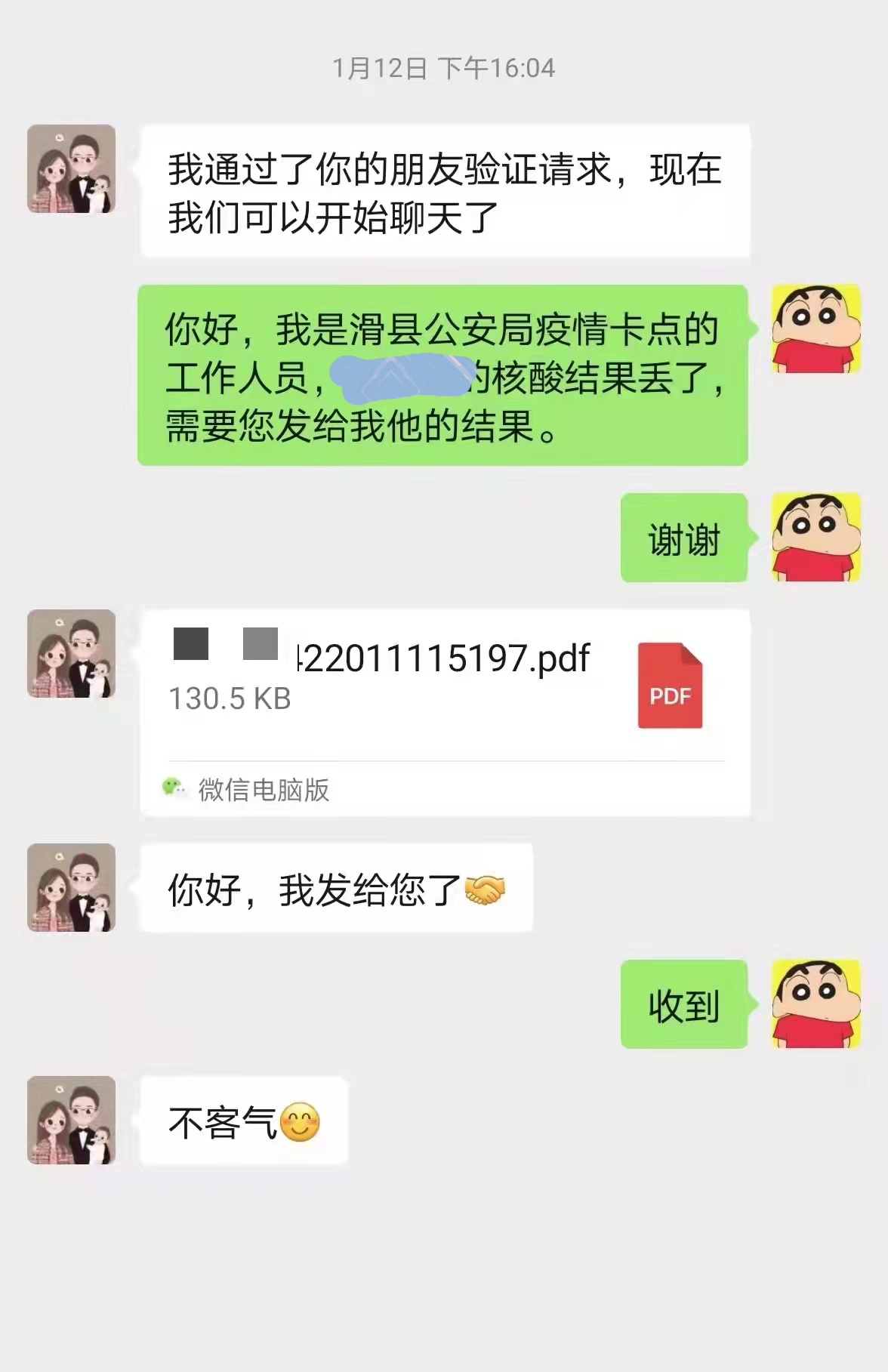Tap the Shin-chan avatar next to 收到
The width and height of the screenshot is (888, 1372).
click(816, 1004)
